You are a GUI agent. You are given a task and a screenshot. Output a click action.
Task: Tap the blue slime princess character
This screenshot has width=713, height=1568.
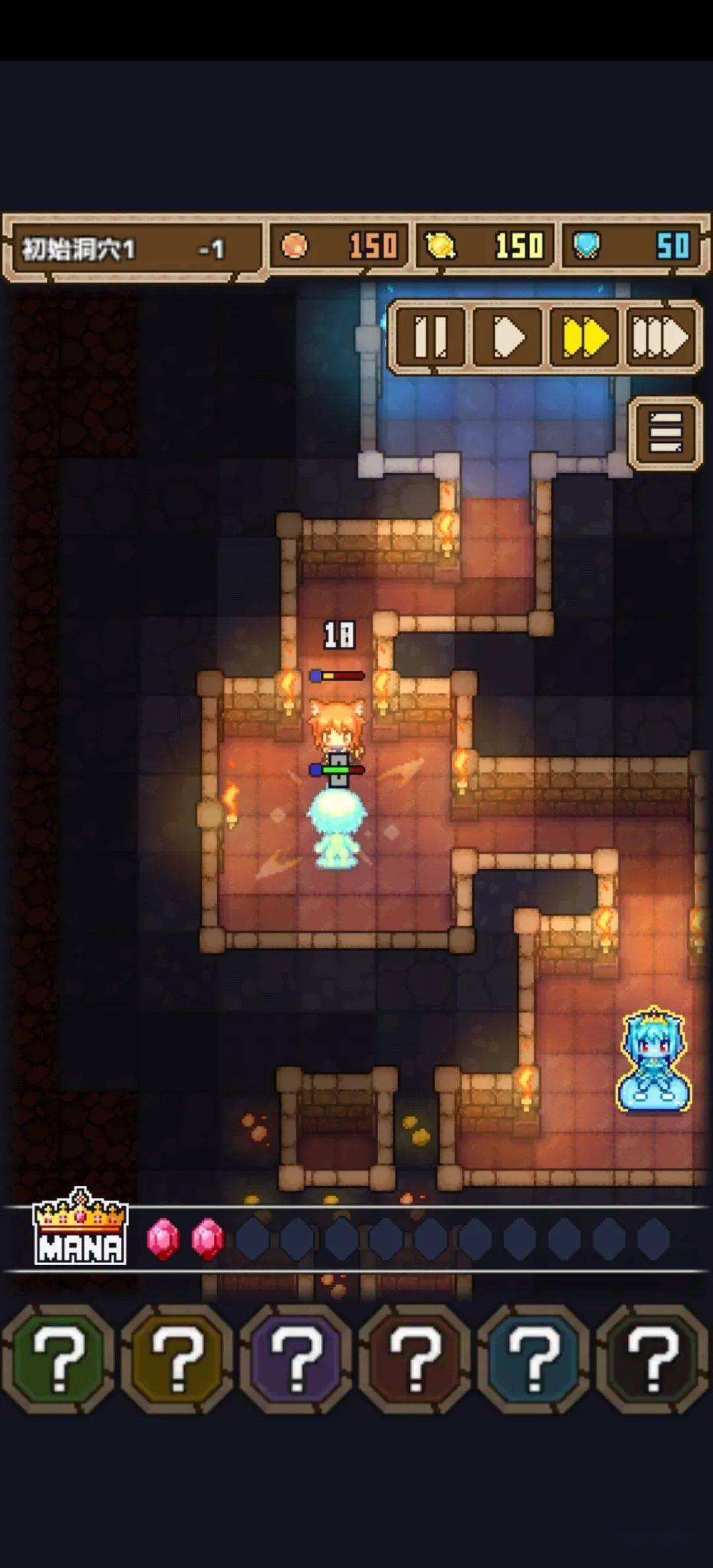point(654,1061)
